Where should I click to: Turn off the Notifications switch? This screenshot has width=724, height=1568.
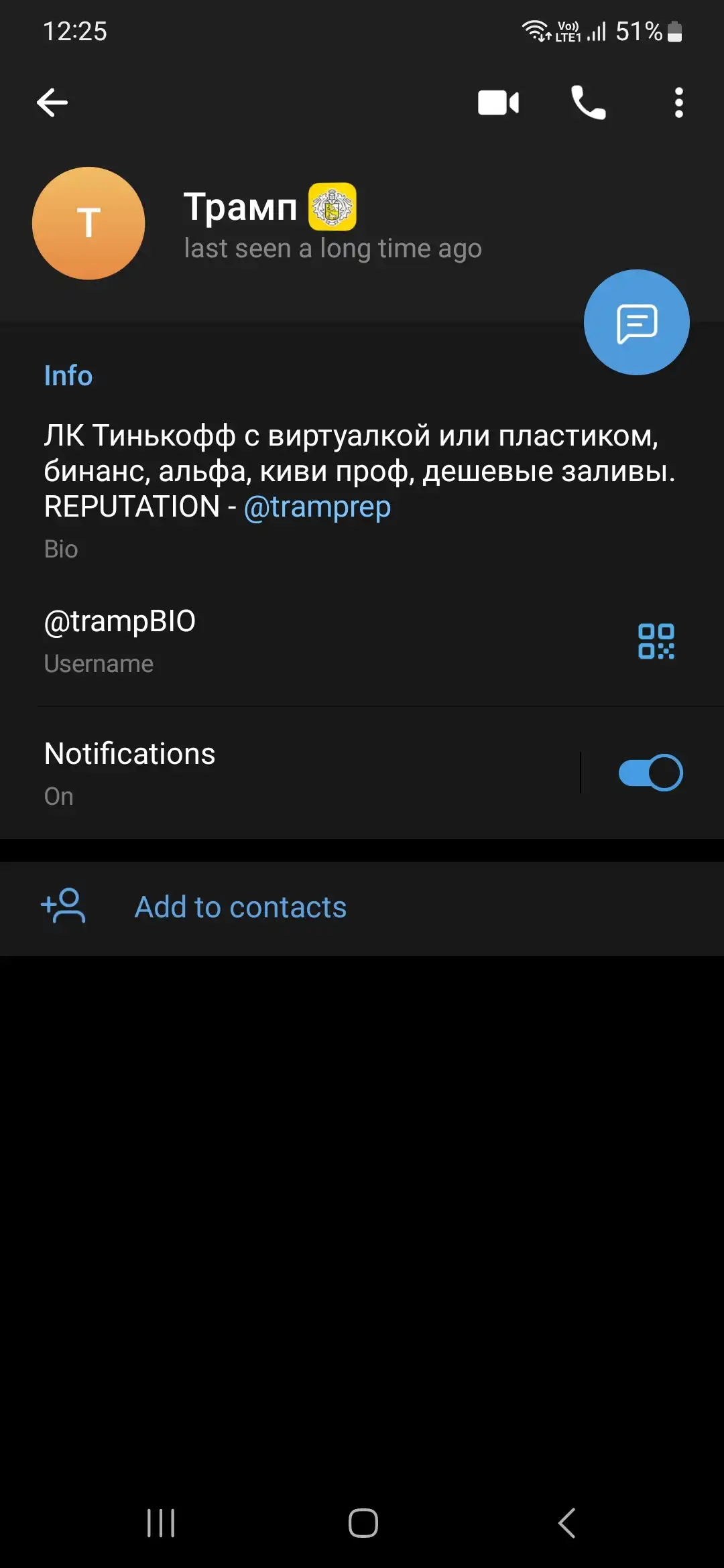650,773
